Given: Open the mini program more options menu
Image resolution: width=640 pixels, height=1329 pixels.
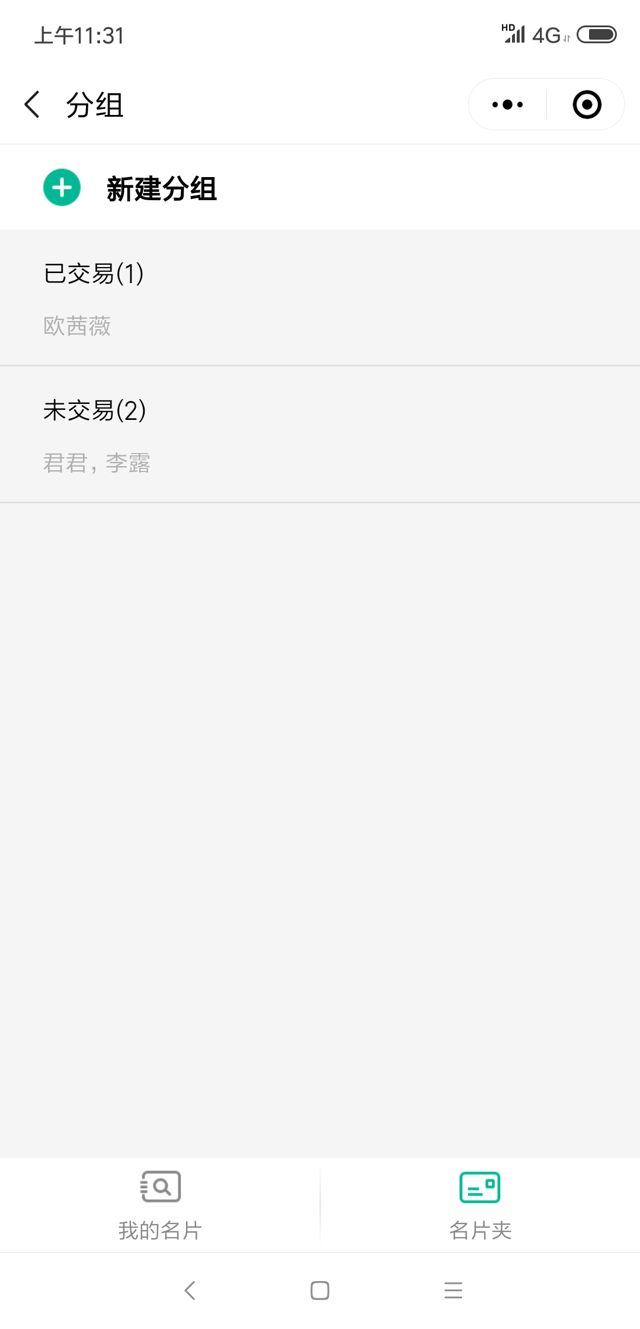Looking at the screenshot, I should pyautogui.click(x=508, y=104).
